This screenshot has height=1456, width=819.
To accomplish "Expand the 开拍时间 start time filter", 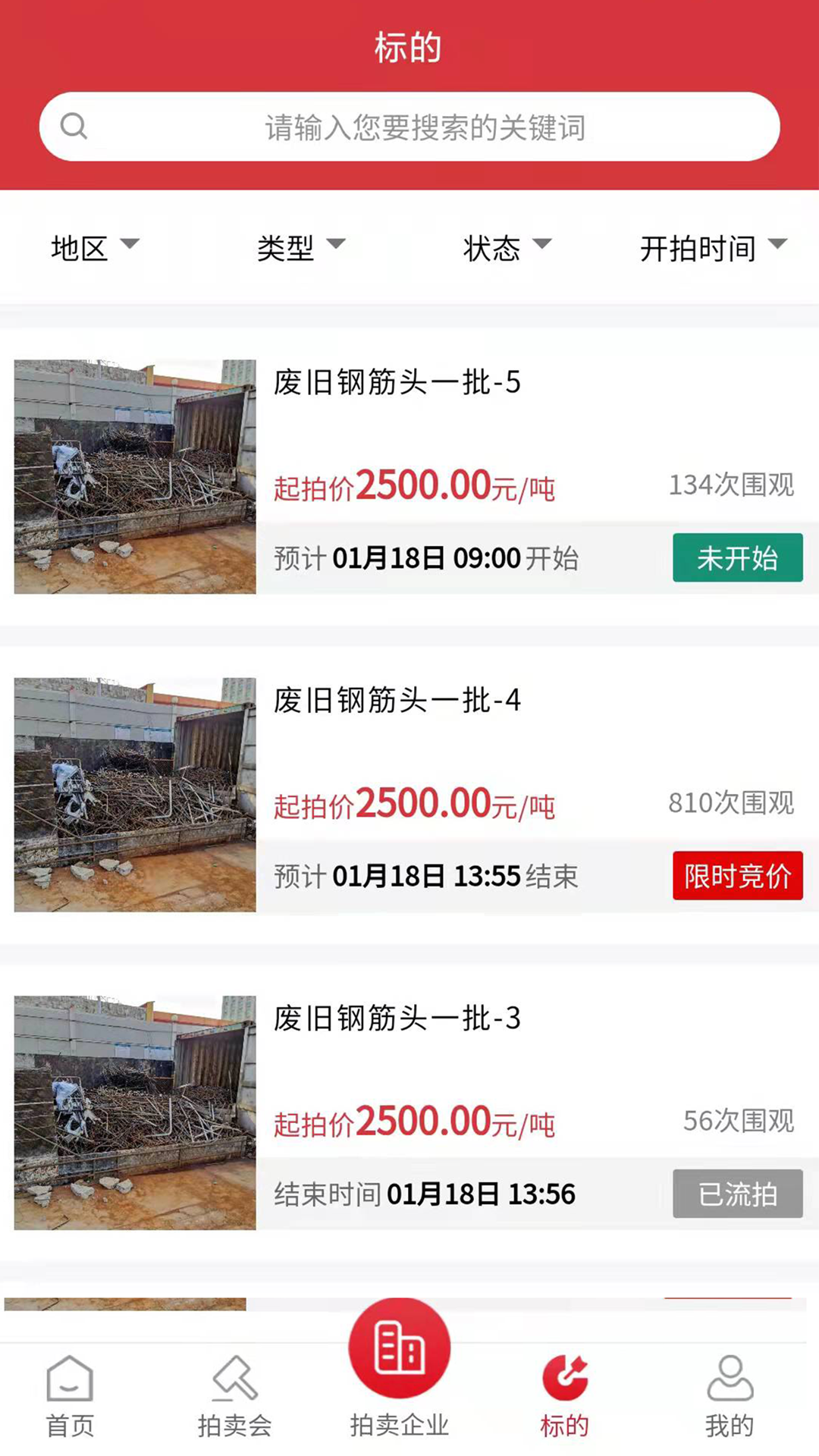I will tap(711, 246).
